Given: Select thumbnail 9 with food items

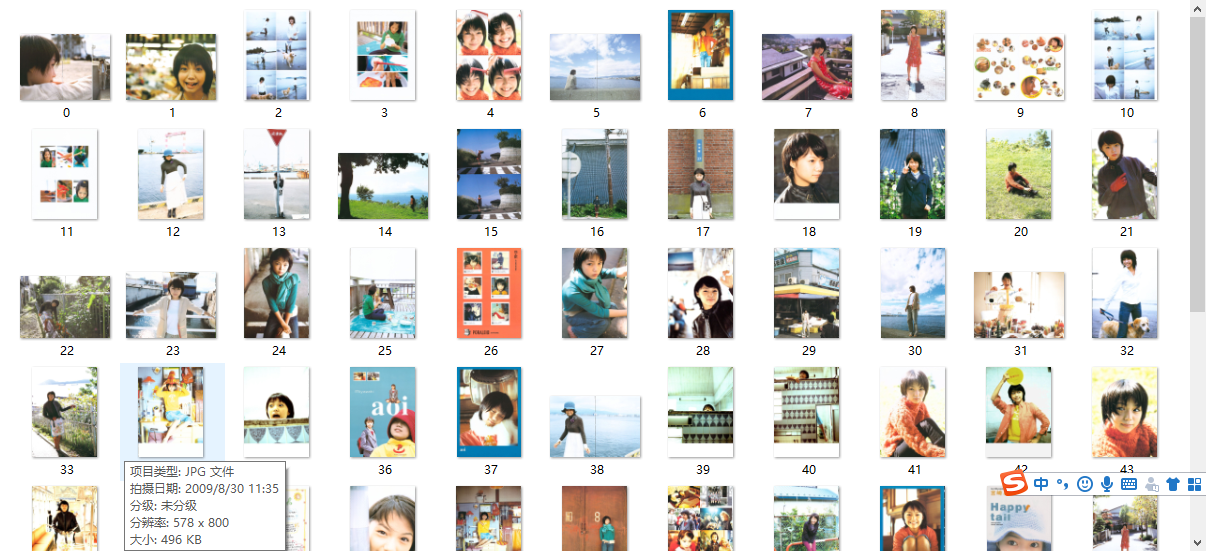Looking at the screenshot, I should click(1019, 66).
